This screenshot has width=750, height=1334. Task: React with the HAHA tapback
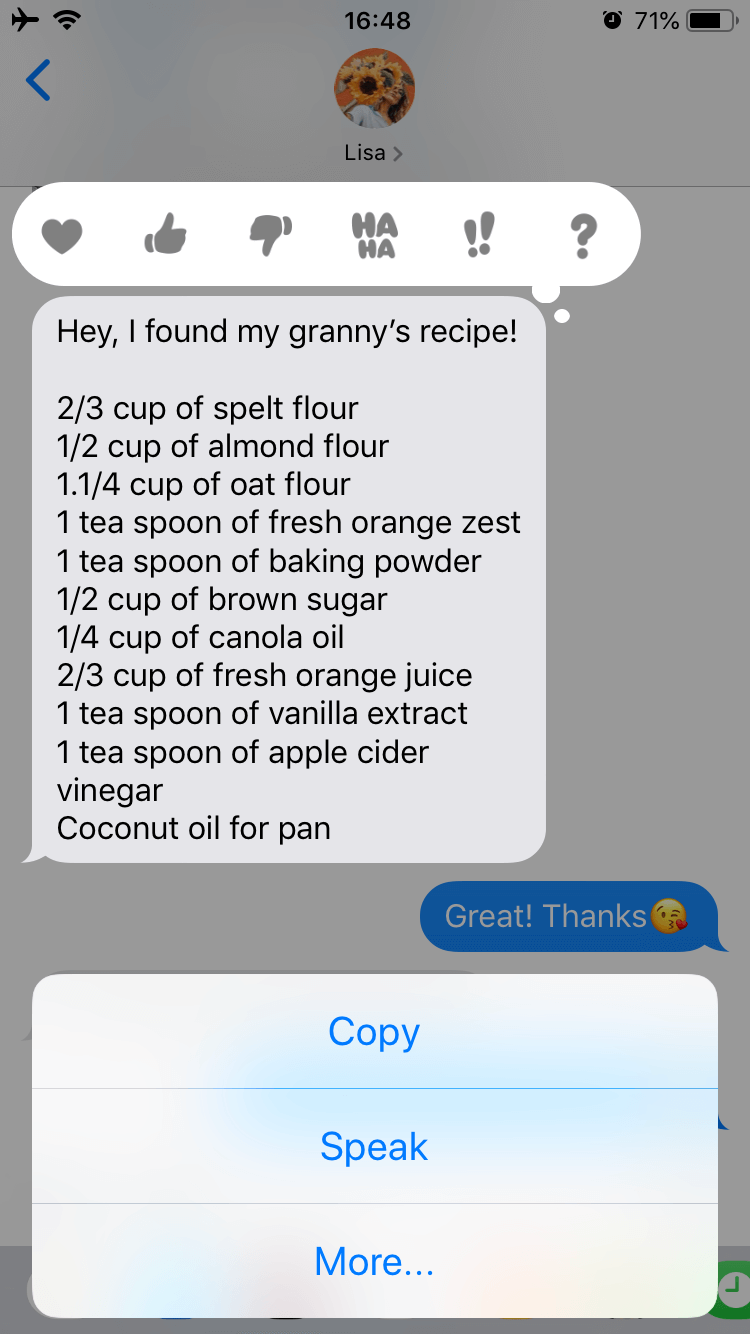[374, 233]
